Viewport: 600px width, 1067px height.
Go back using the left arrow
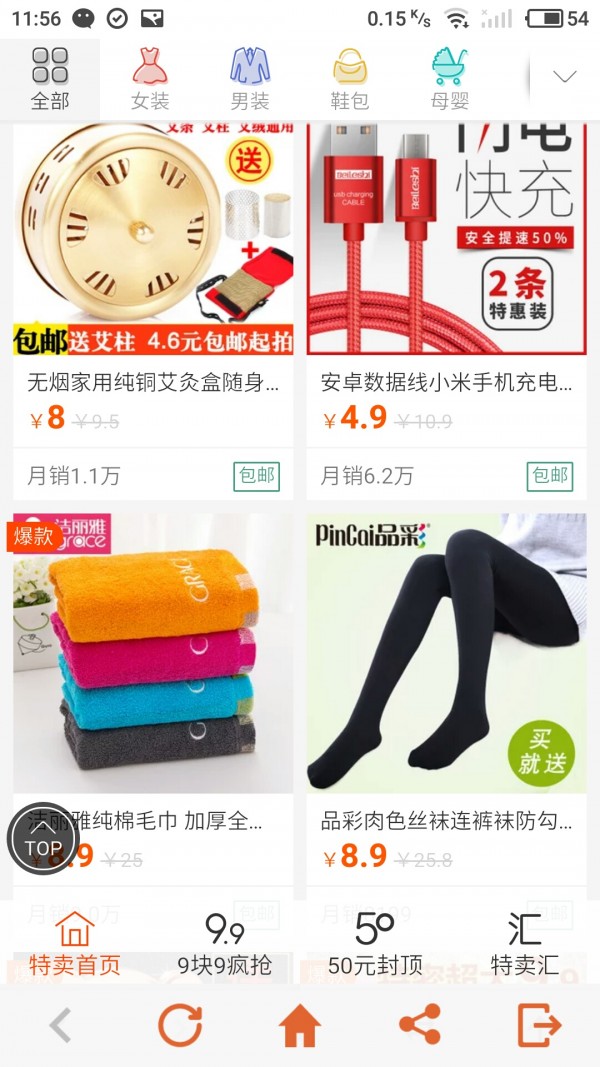point(61,1026)
